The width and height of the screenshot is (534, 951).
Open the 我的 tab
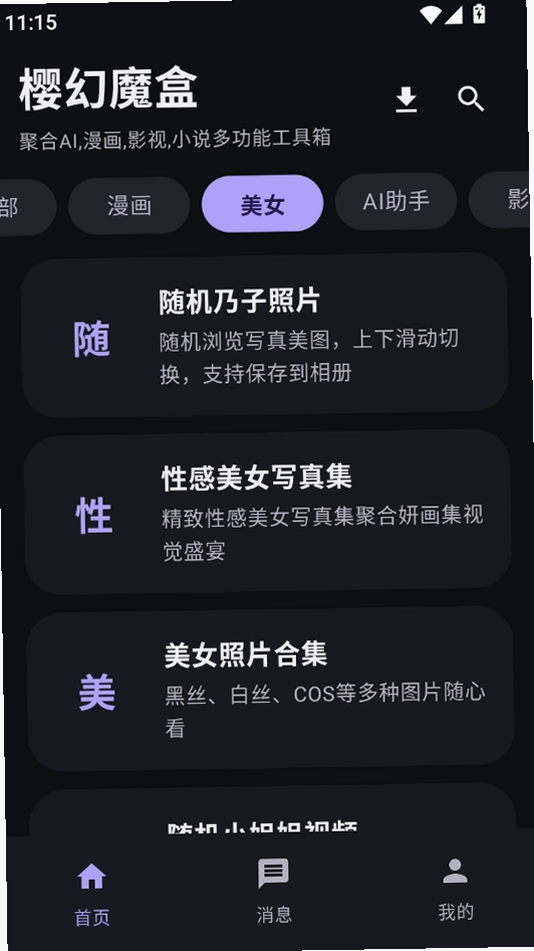click(455, 888)
